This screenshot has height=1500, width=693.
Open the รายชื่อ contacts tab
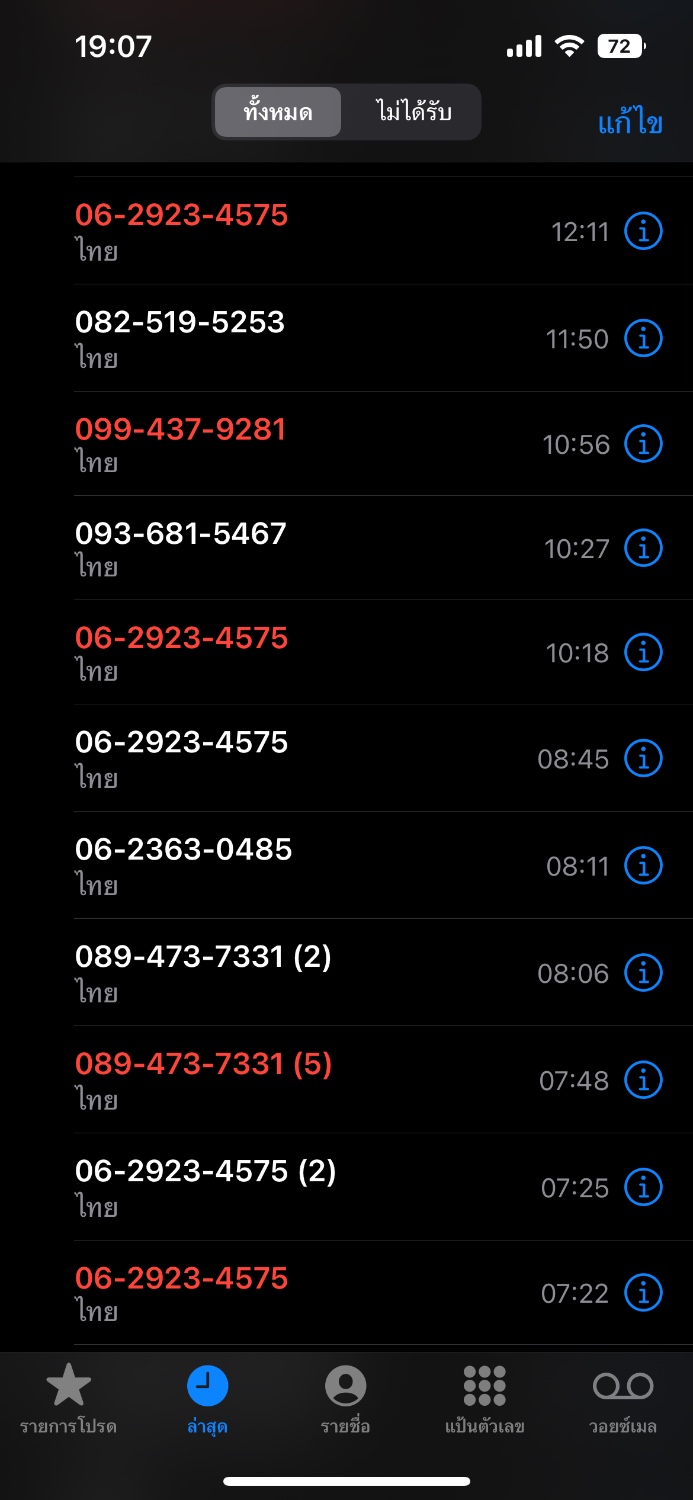(x=346, y=1398)
